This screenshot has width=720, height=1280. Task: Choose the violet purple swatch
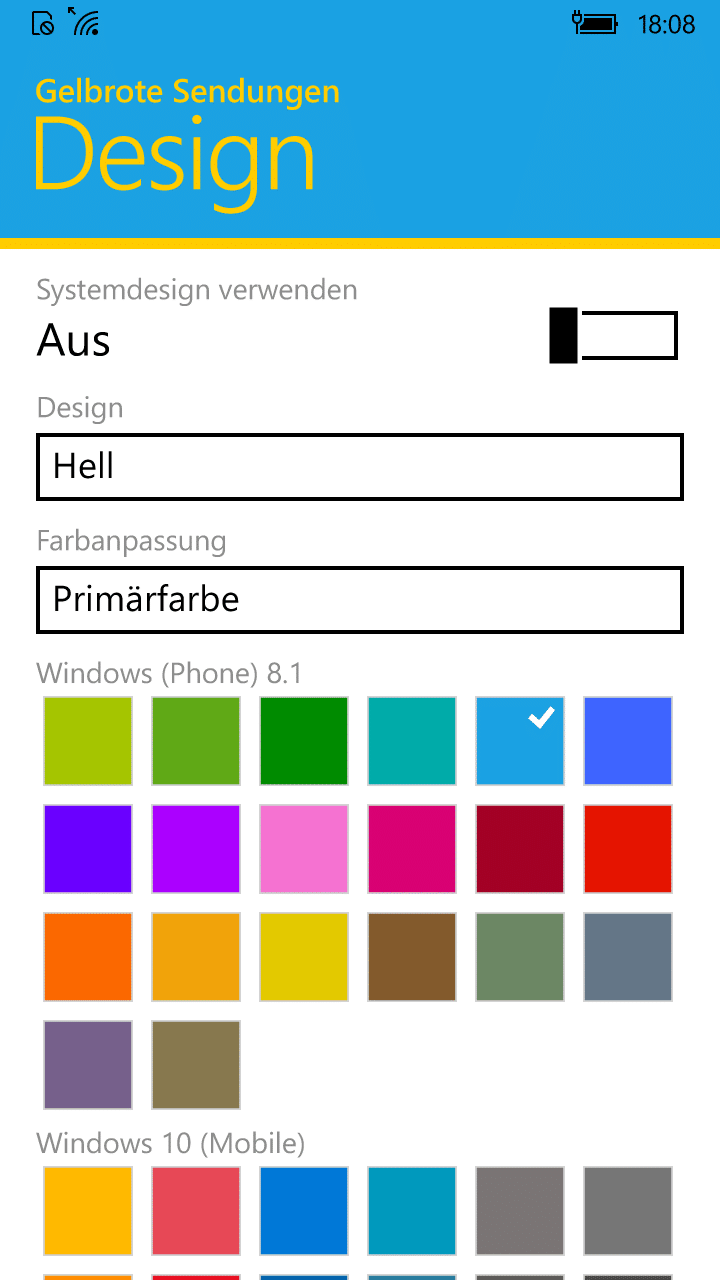pos(196,849)
